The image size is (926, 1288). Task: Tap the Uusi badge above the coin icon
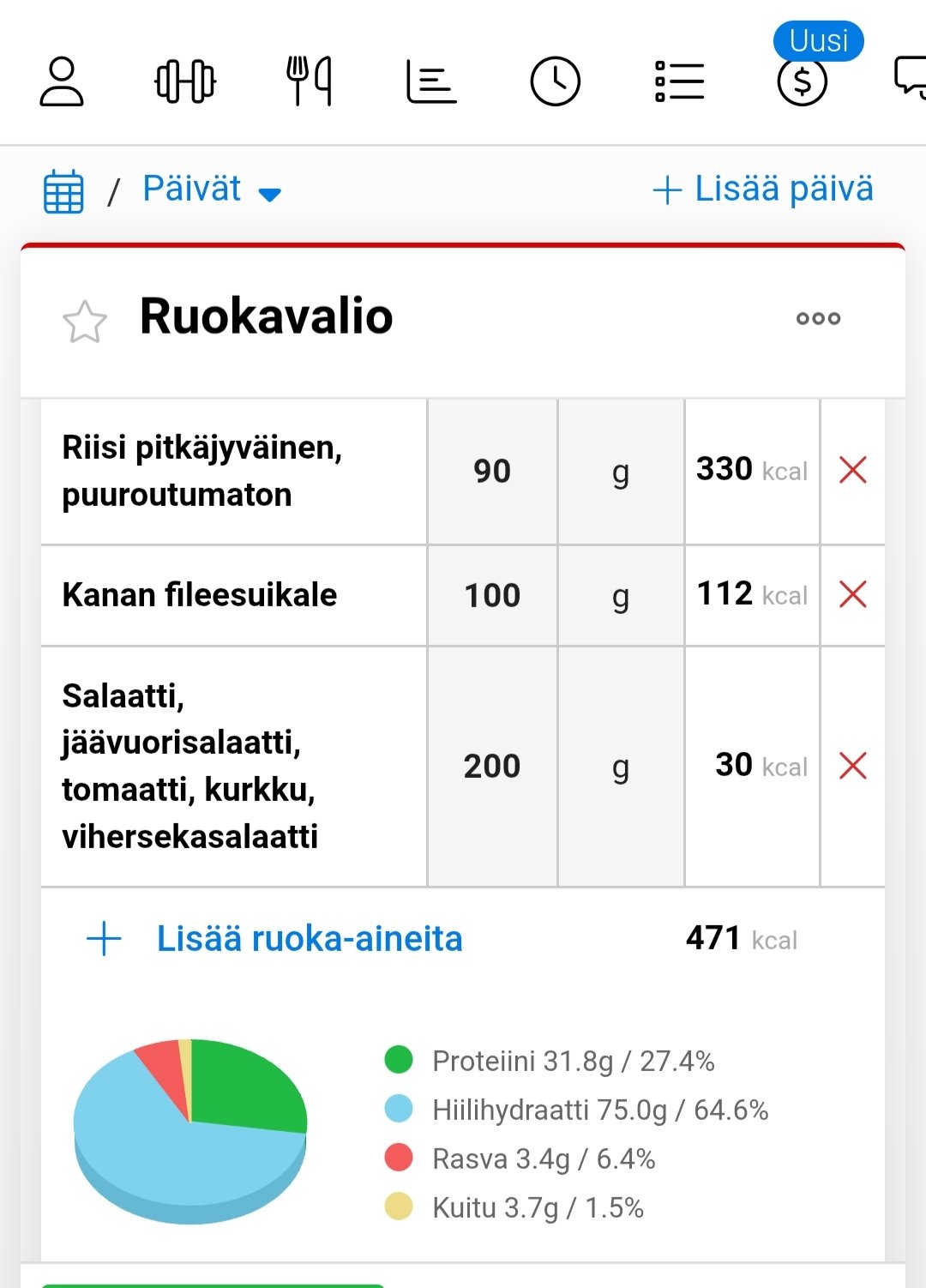pyautogui.click(x=819, y=40)
